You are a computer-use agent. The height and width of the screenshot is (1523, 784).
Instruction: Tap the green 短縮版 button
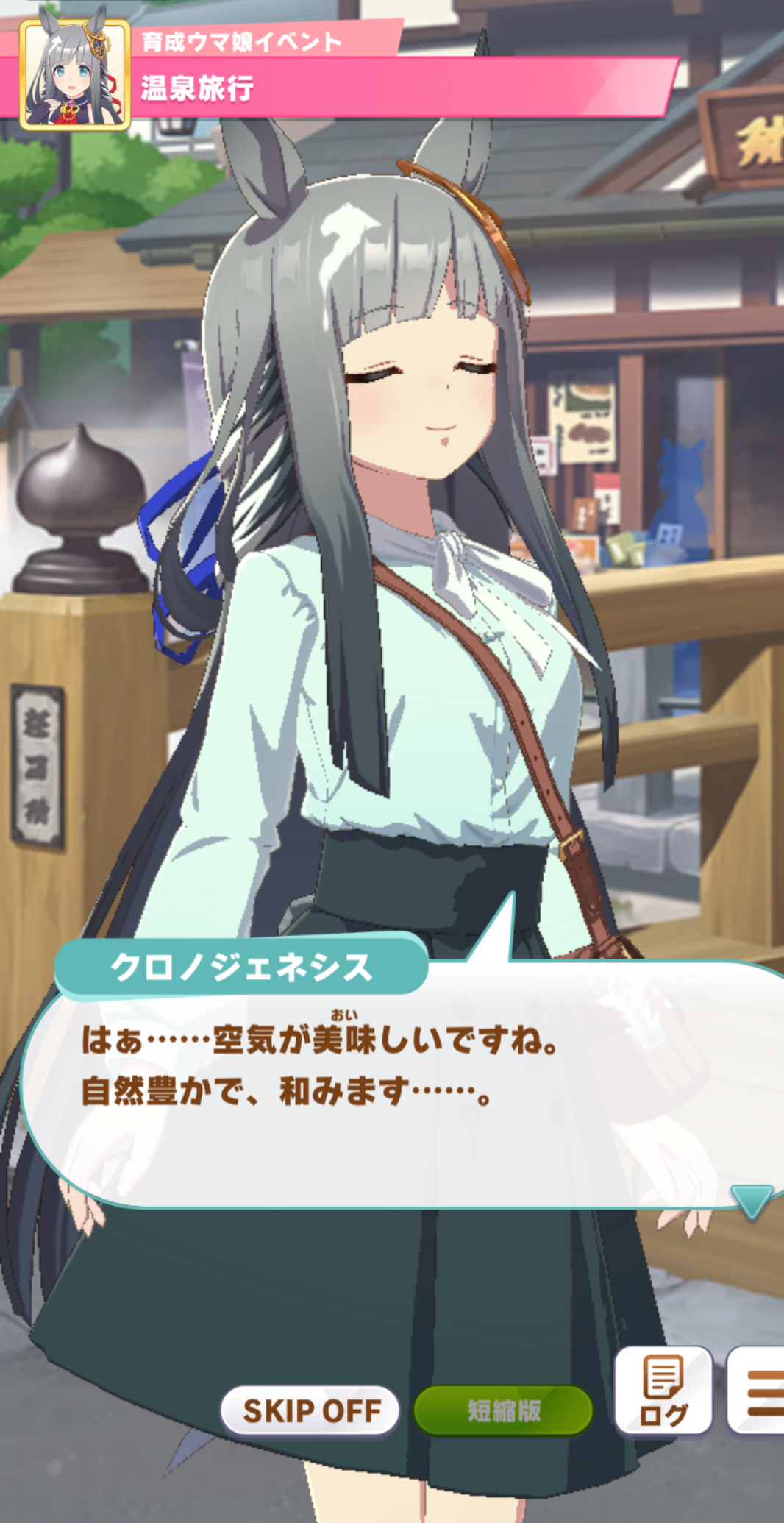pos(503,1410)
